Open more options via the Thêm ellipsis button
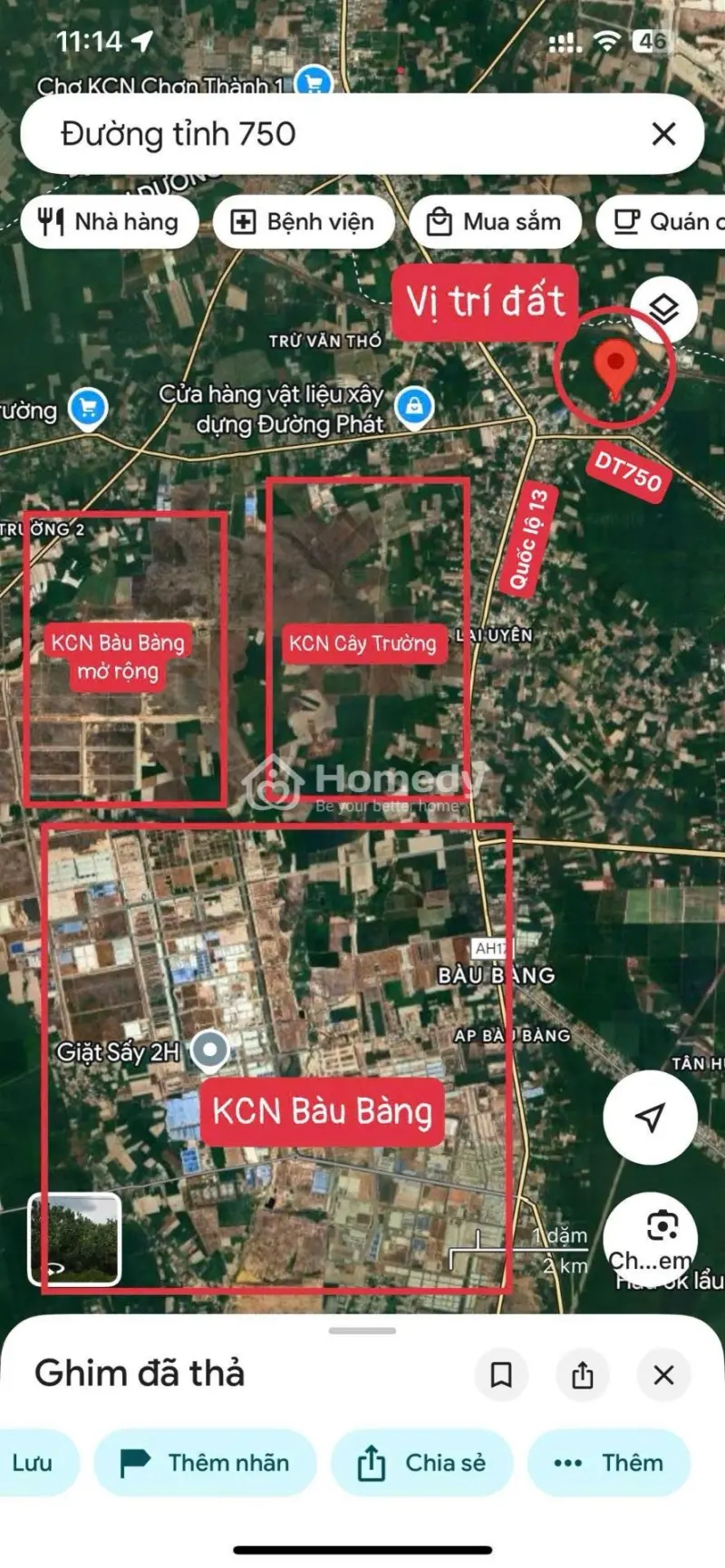 609,1462
